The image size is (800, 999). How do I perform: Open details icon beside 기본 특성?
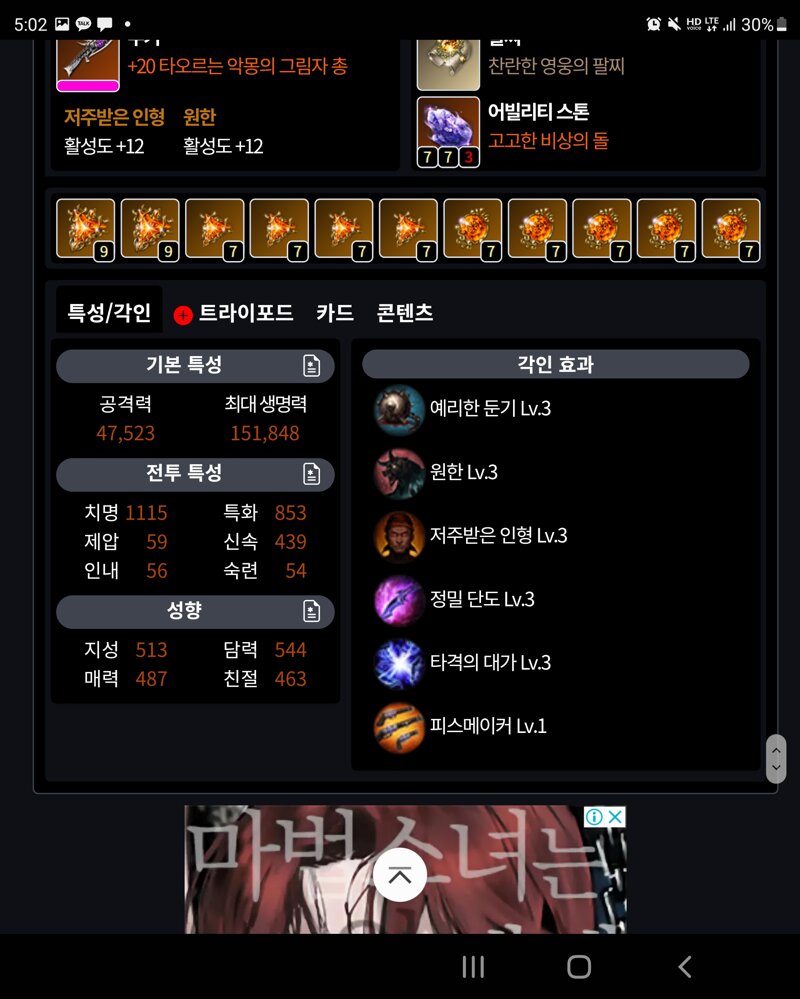pos(312,366)
